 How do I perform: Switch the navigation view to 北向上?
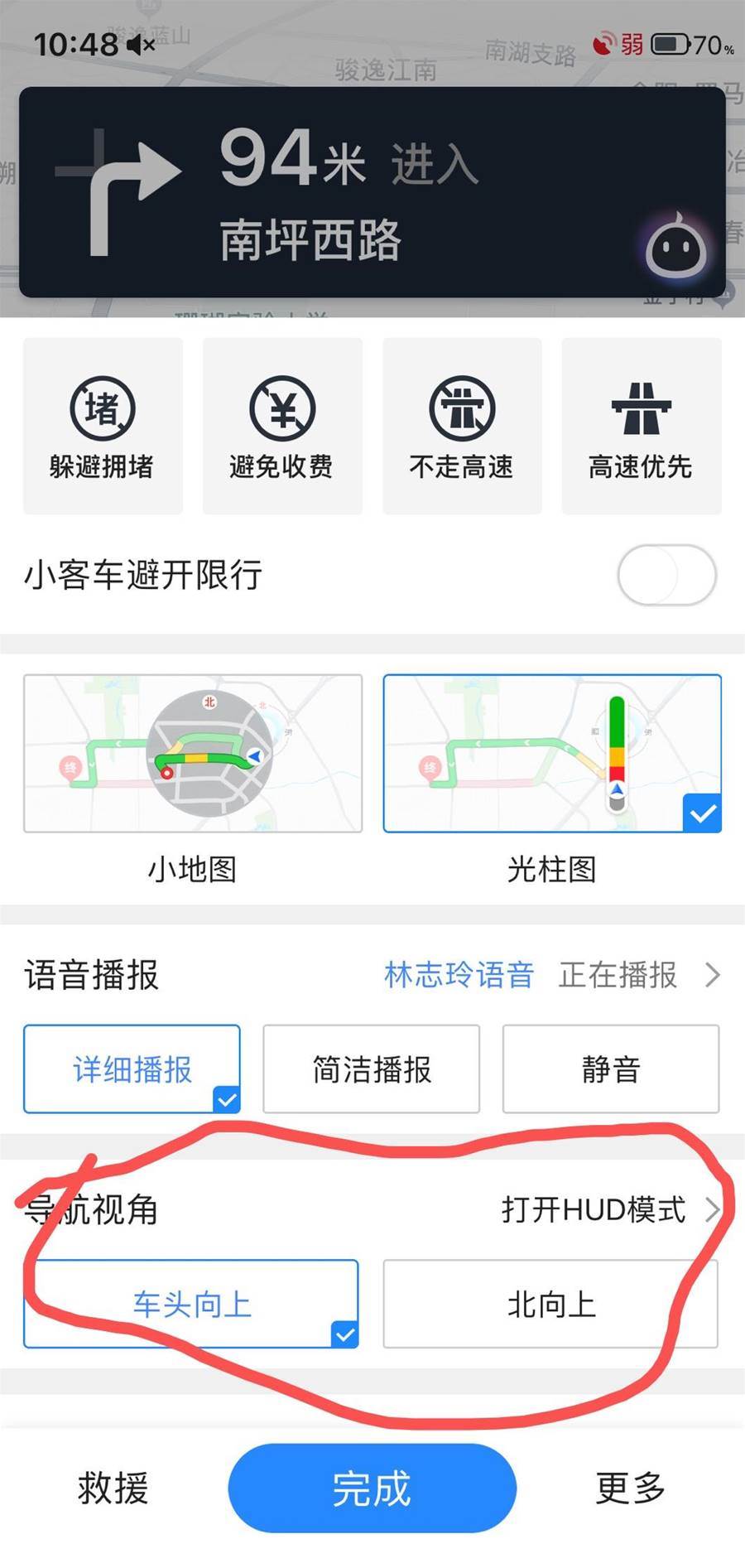(550, 1305)
